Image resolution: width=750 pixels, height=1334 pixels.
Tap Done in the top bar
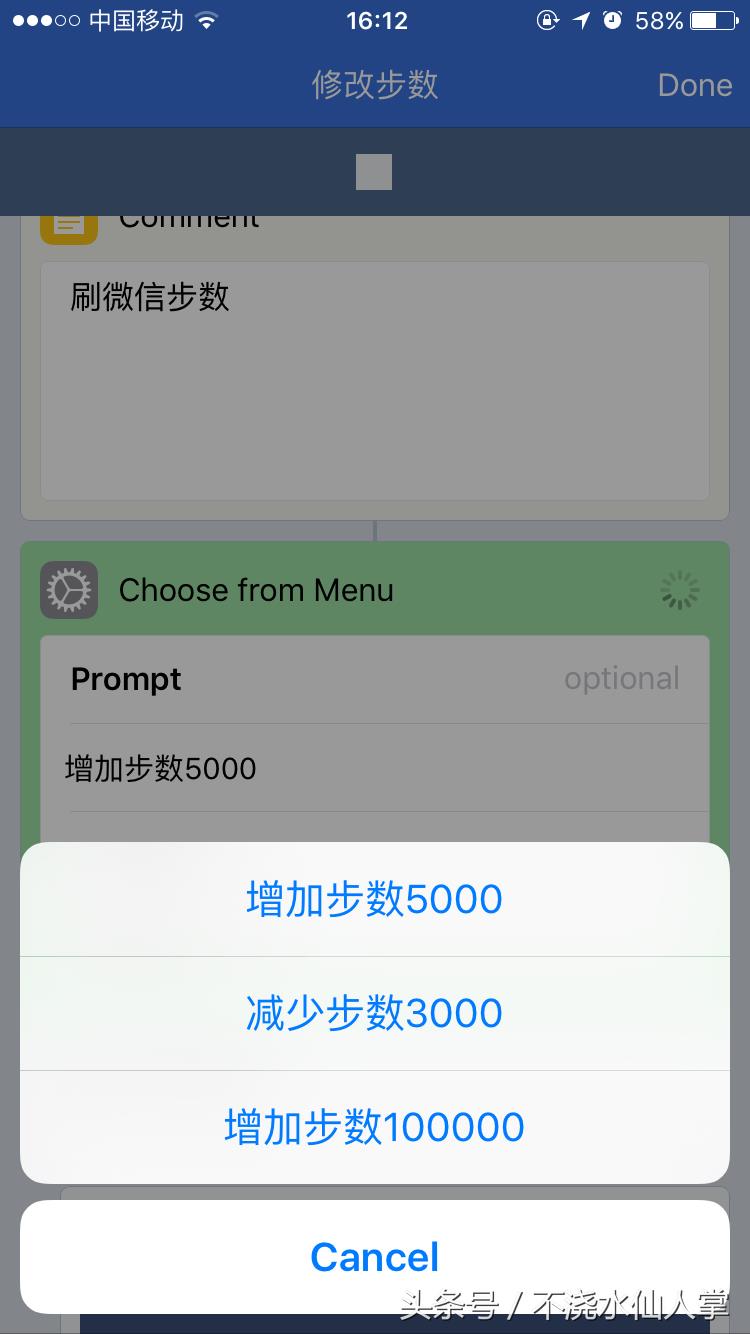(x=695, y=85)
